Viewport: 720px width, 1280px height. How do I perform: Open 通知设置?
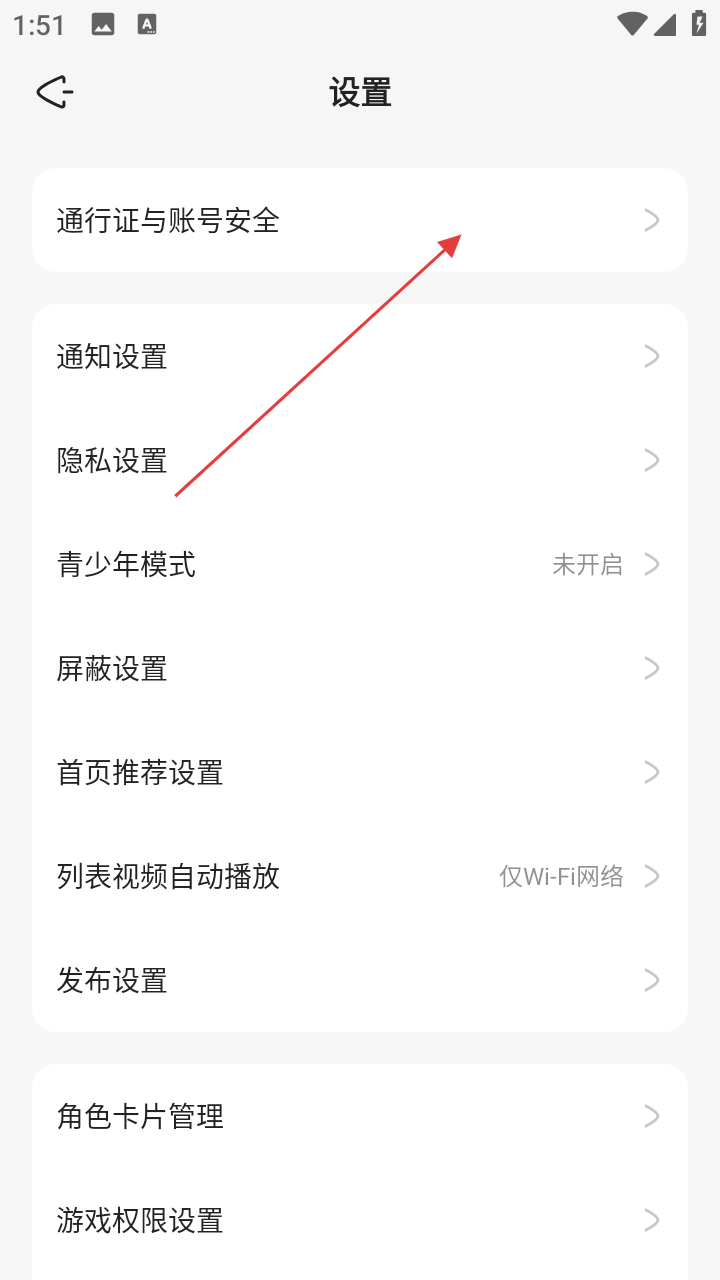tap(360, 357)
